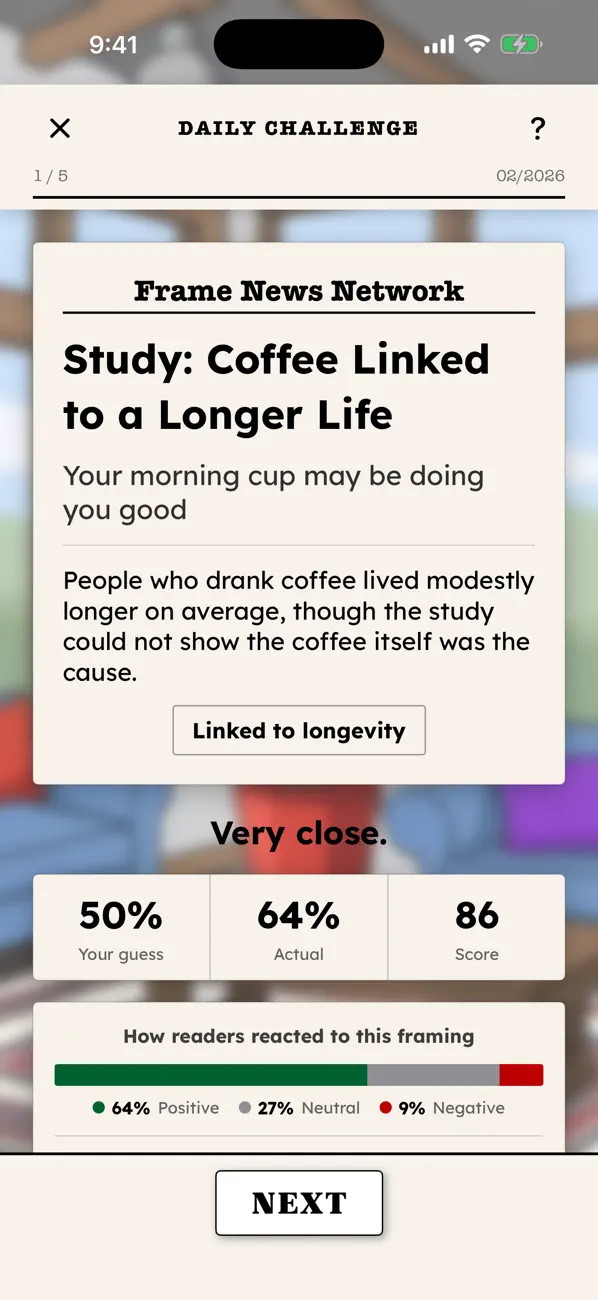Tap the Linked to longevity chip
This screenshot has width=598, height=1300.
(299, 730)
